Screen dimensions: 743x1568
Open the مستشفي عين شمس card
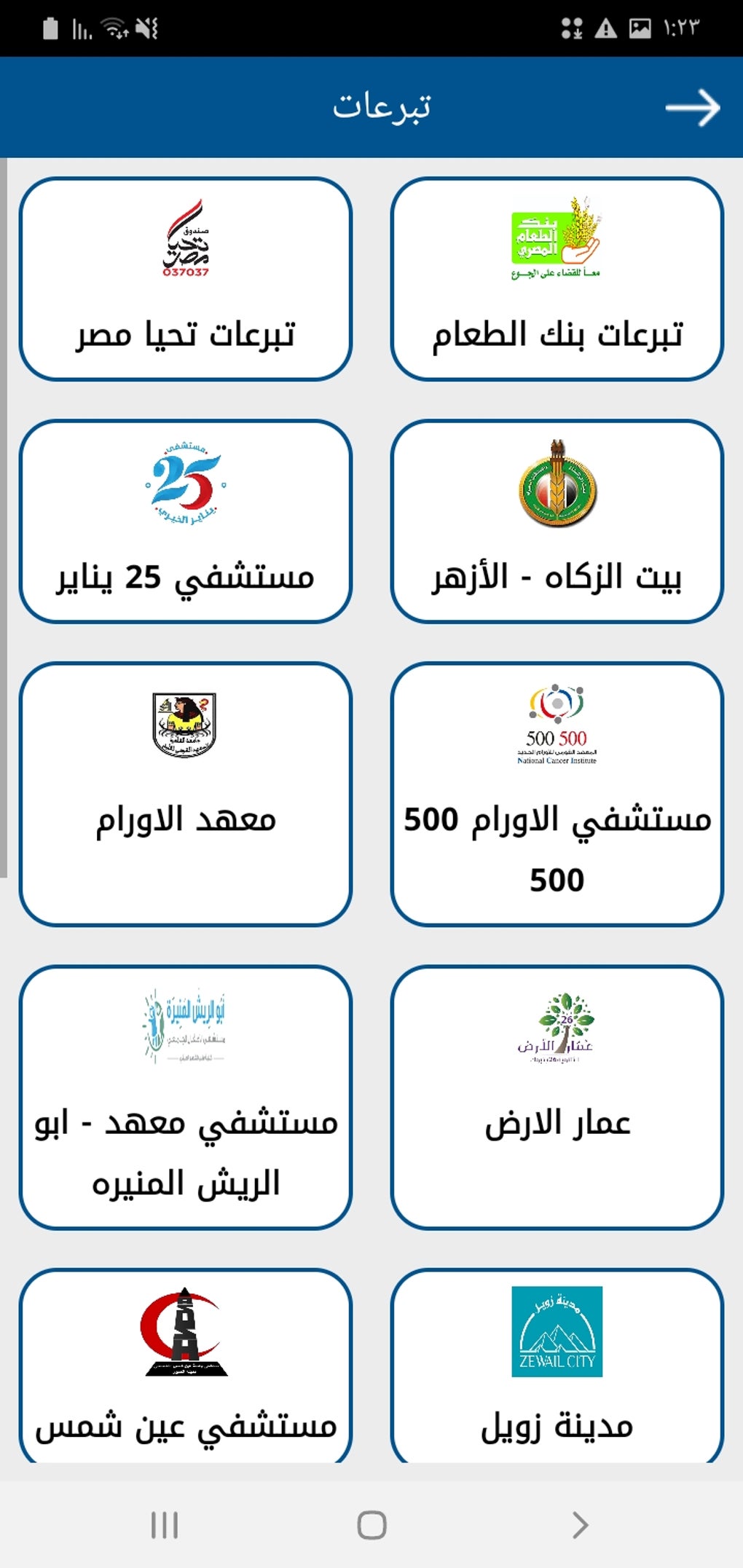186,1368
